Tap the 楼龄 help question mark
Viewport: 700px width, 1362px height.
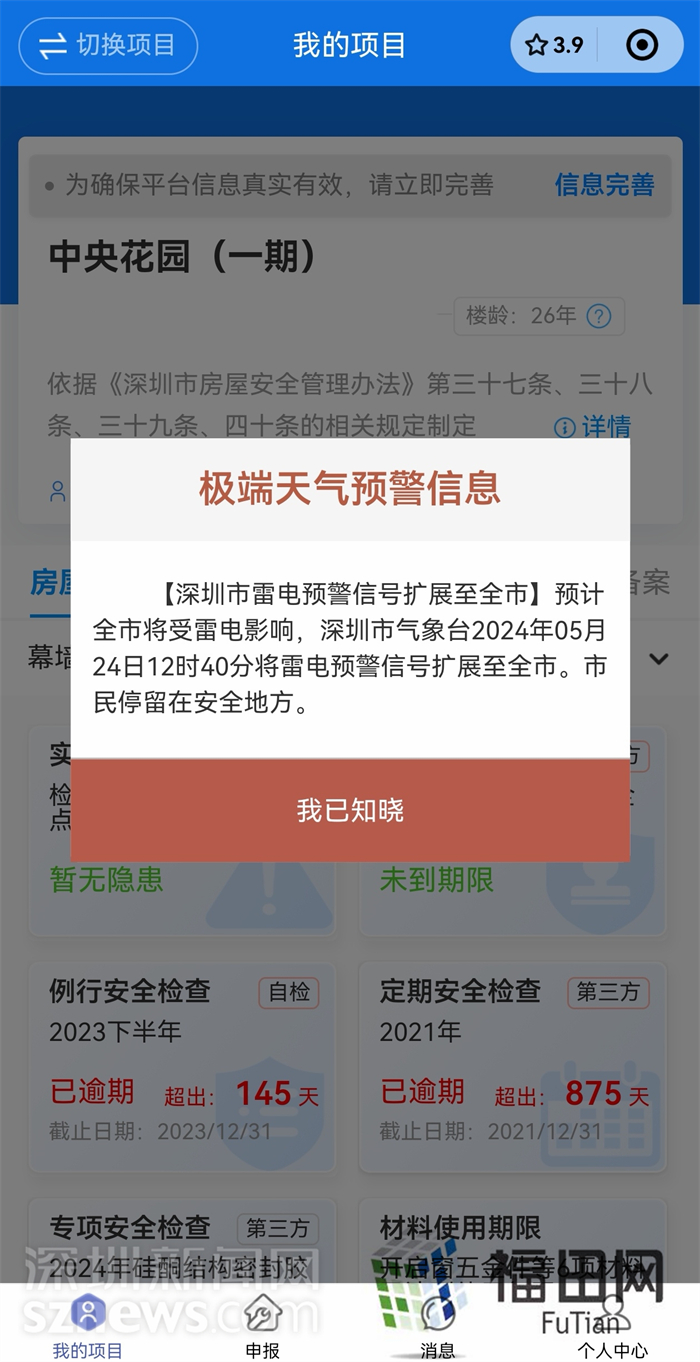click(598, 317)
